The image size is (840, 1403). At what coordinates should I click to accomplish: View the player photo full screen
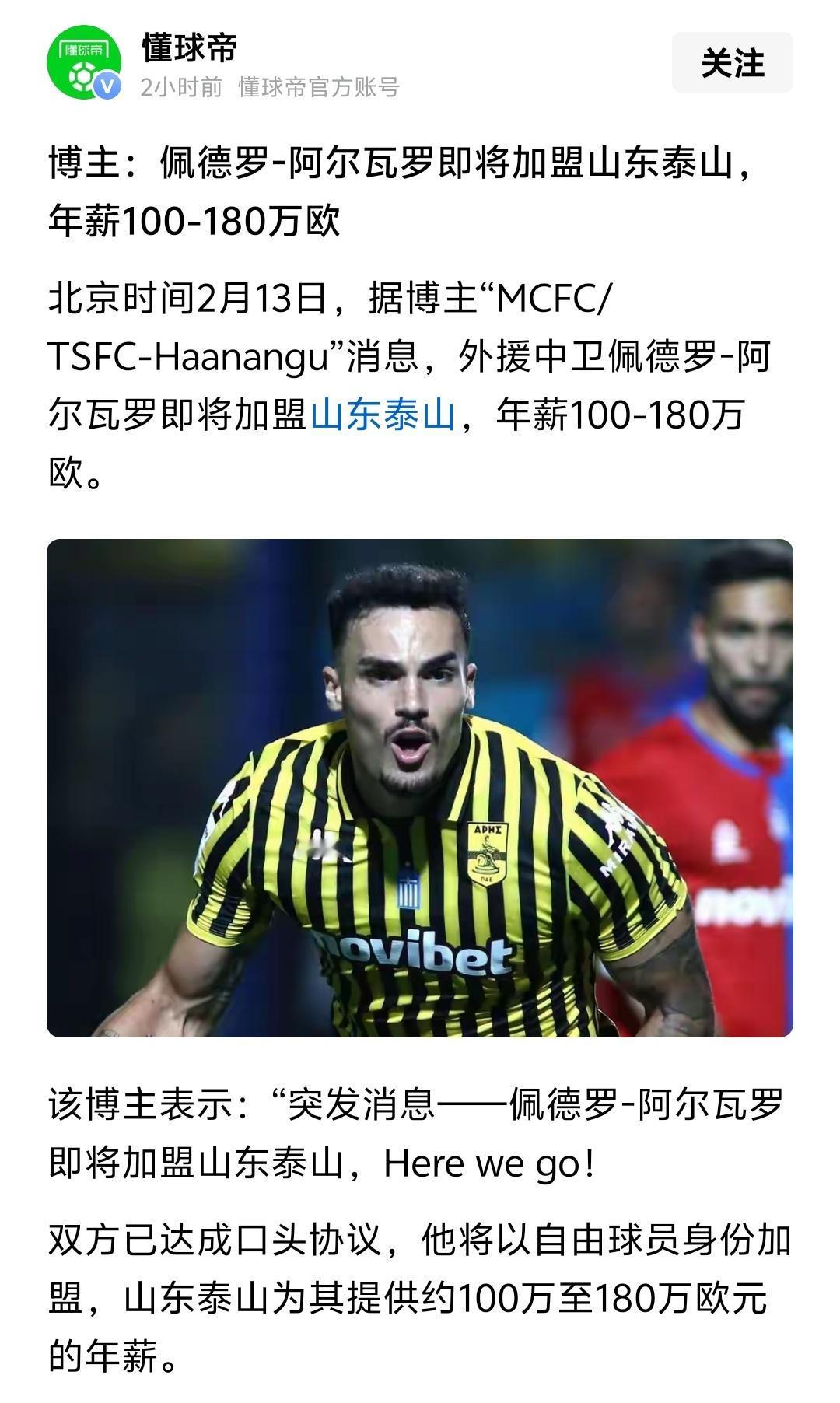420,787
